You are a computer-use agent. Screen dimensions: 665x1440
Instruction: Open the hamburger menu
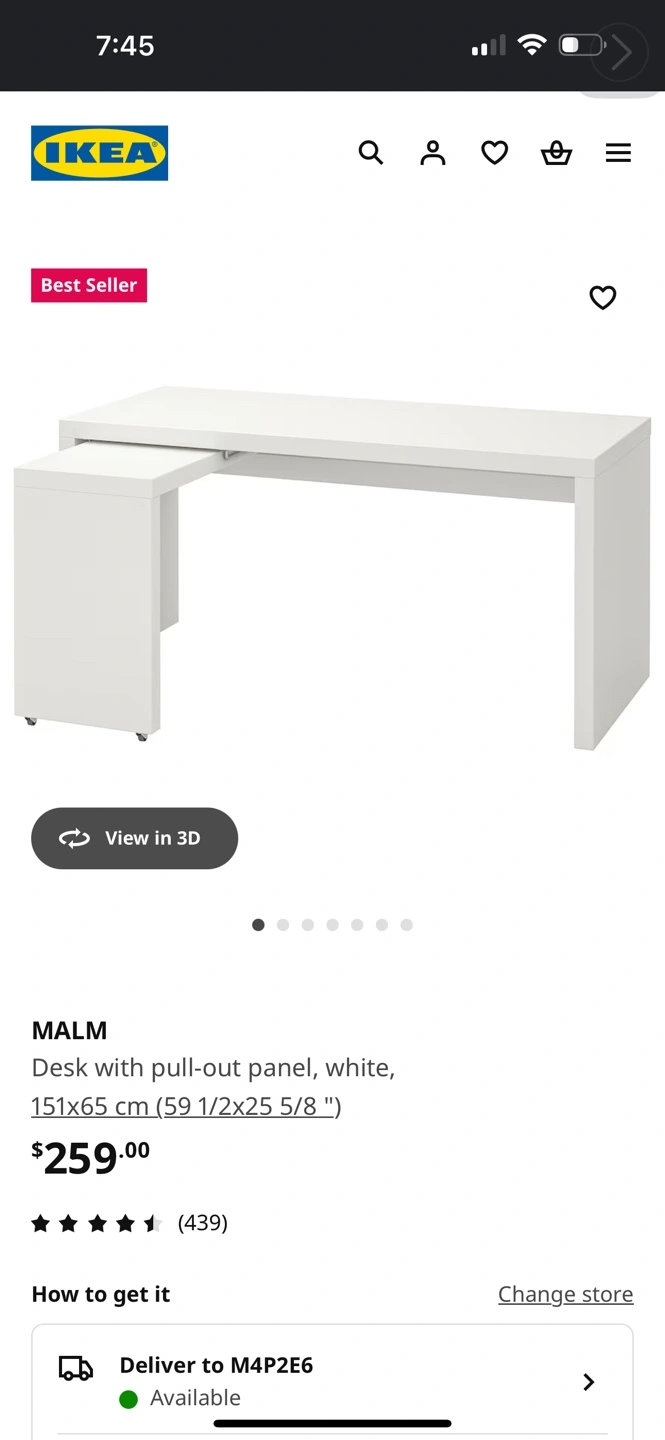point(619,153)
